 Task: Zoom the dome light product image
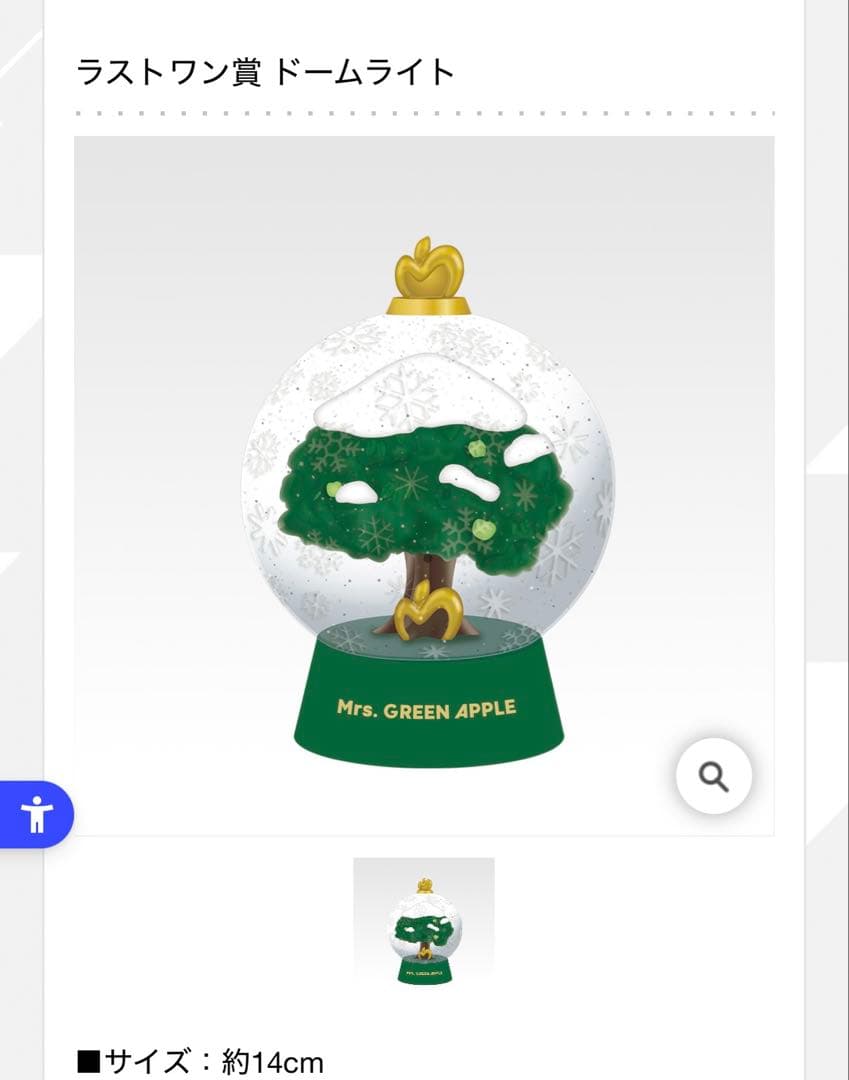[713, 775]
